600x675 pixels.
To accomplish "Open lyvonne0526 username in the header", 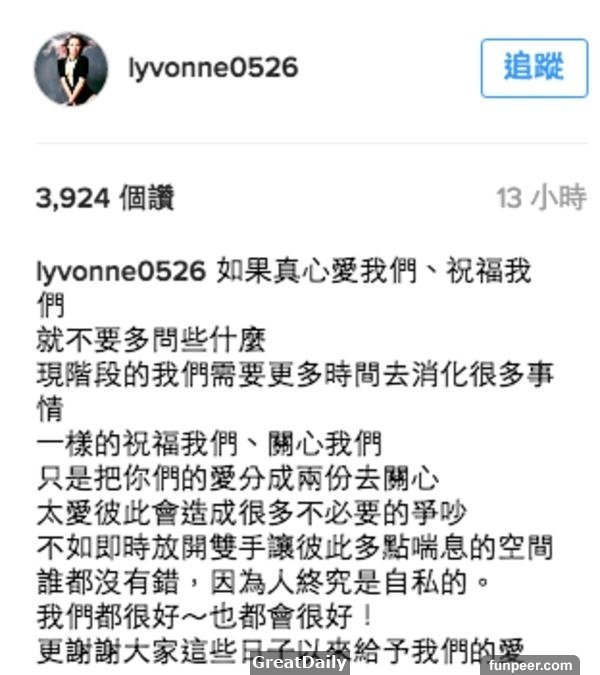I will pos(213,68).
